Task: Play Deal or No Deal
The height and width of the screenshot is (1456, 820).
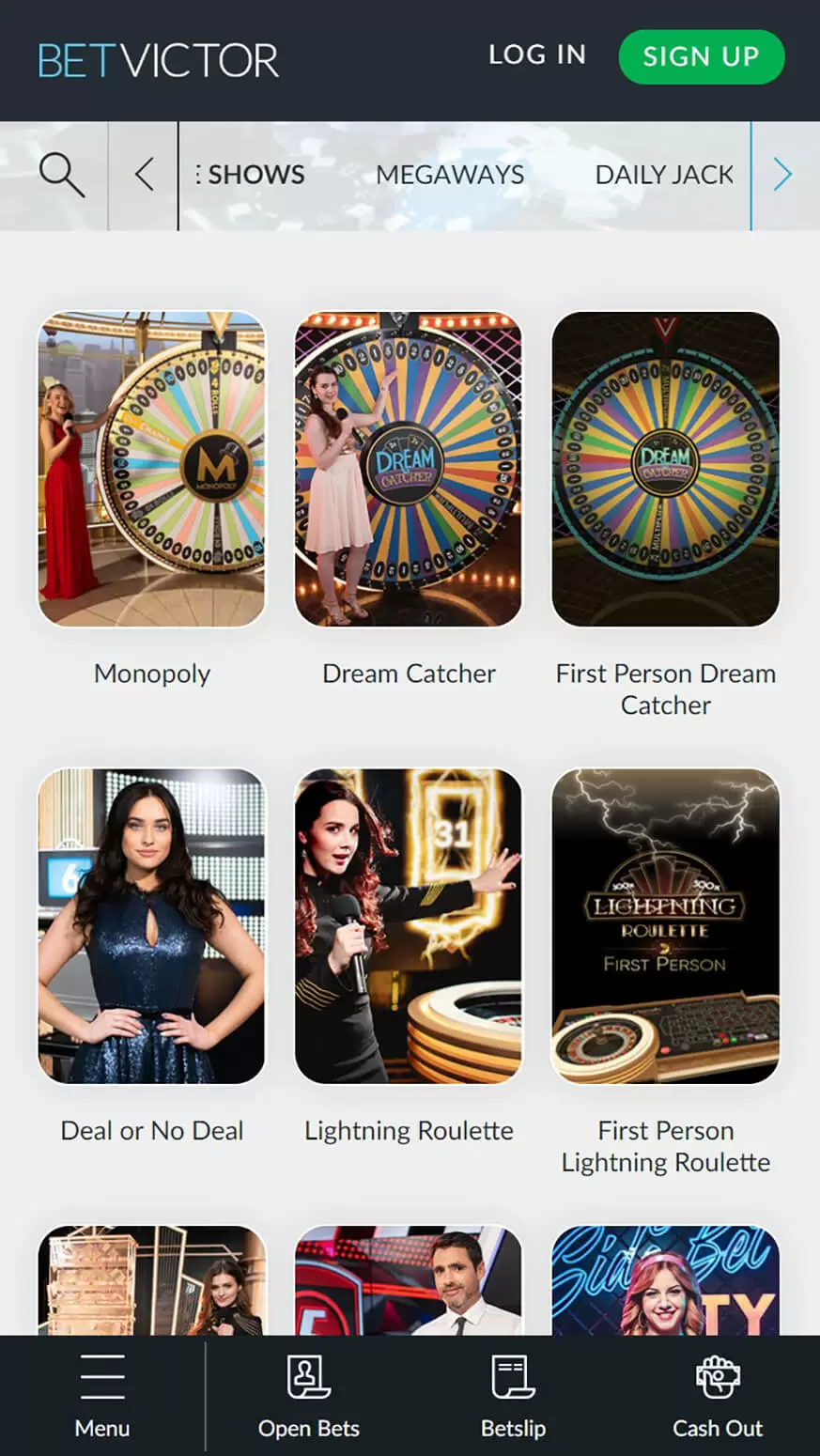Action: click(x=151, y=925)
